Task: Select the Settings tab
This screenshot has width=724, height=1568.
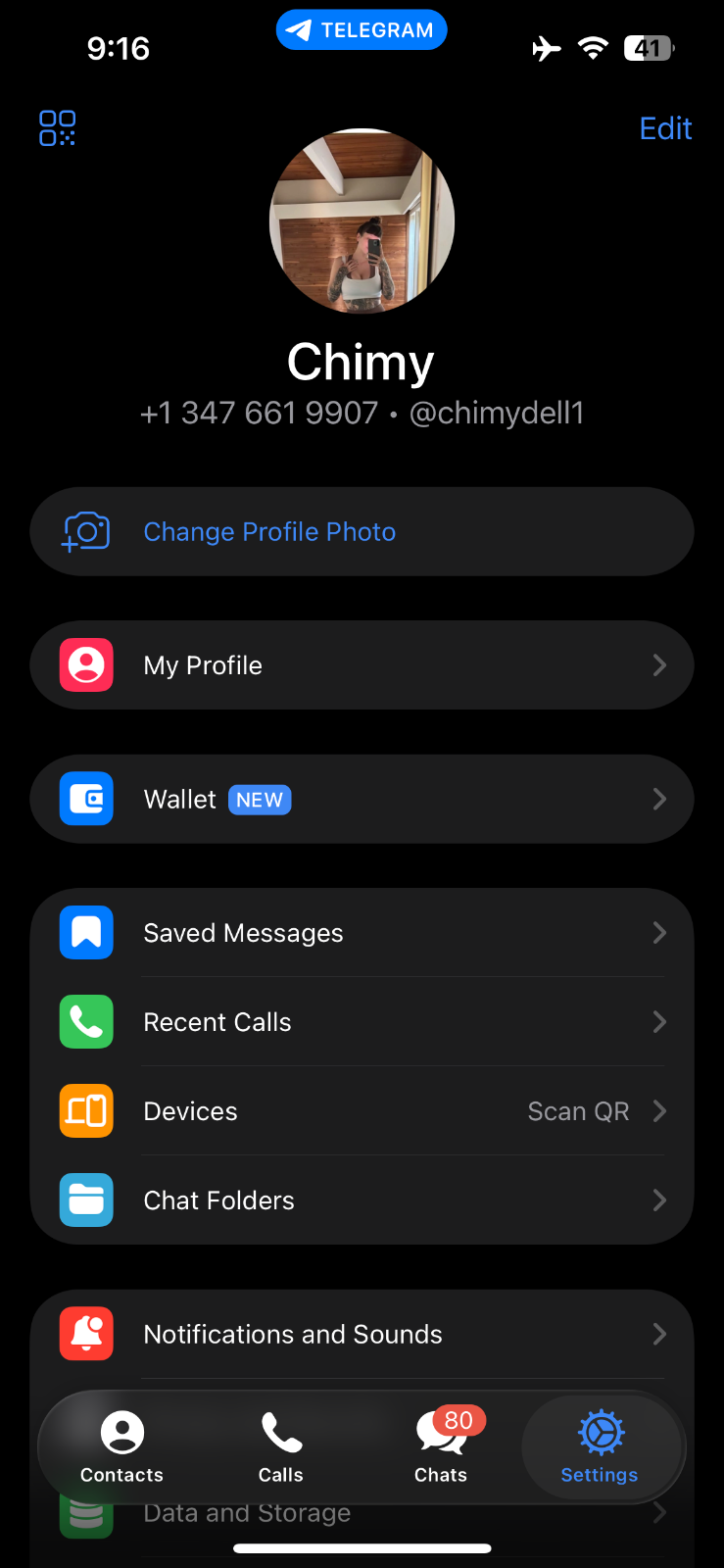Action: 600,1446
